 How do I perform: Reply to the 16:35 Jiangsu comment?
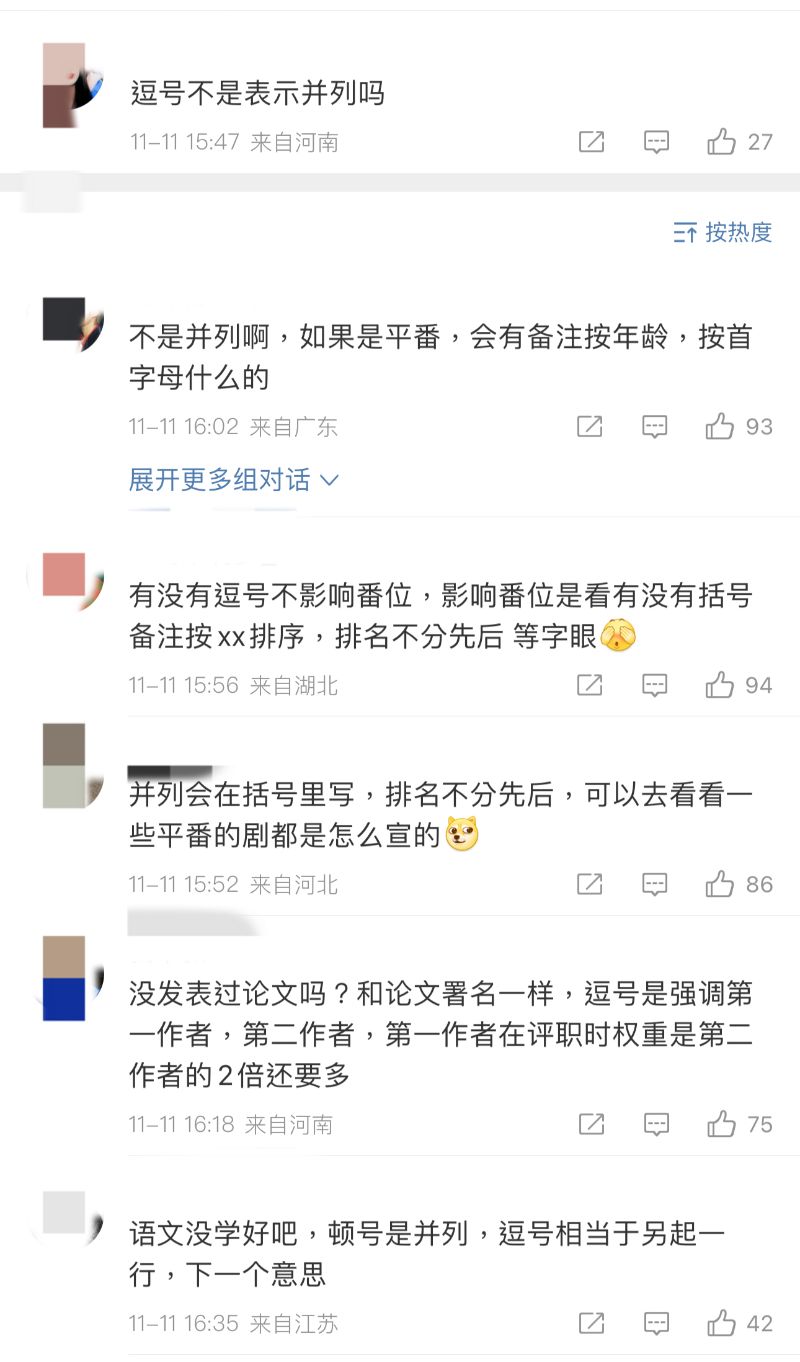click(x=656, y=1323)
